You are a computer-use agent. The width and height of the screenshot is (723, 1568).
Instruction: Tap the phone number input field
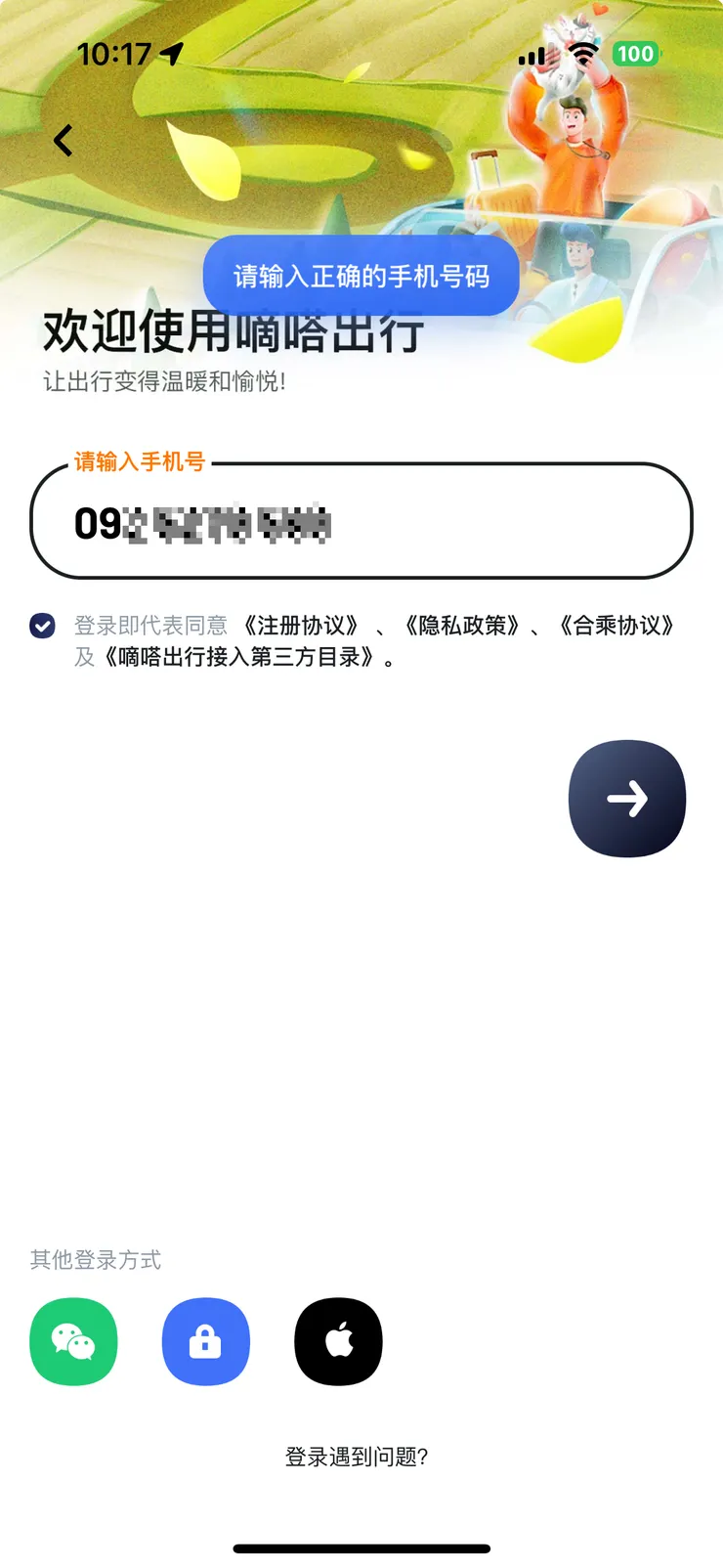(x=361, y=522)
